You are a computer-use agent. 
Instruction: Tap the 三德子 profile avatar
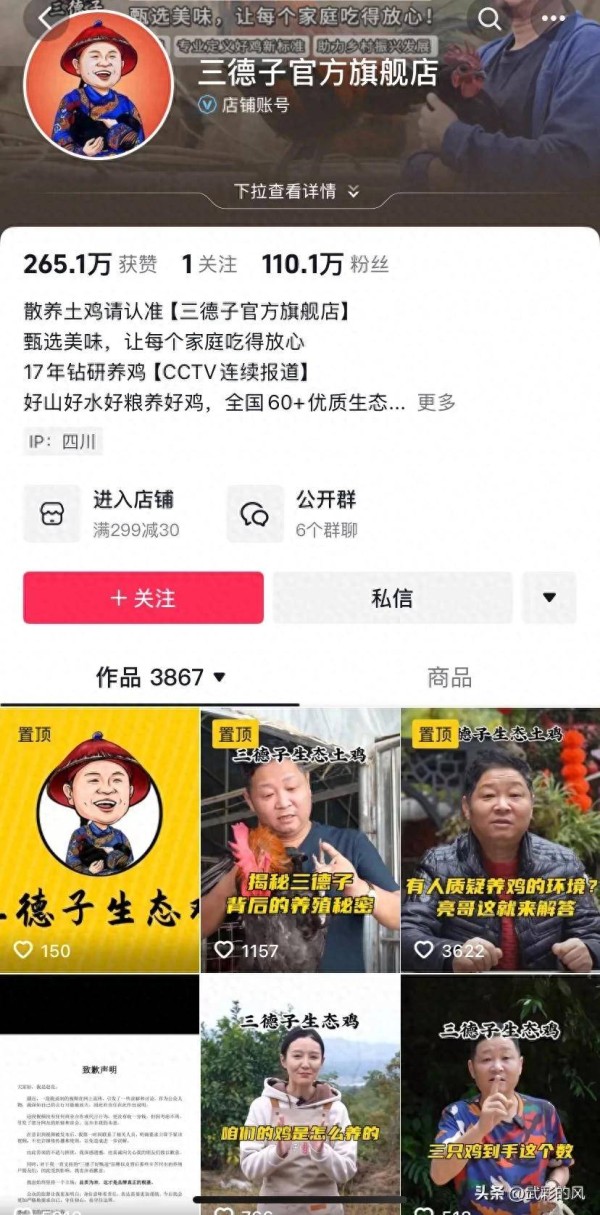(x=99, y=86)
